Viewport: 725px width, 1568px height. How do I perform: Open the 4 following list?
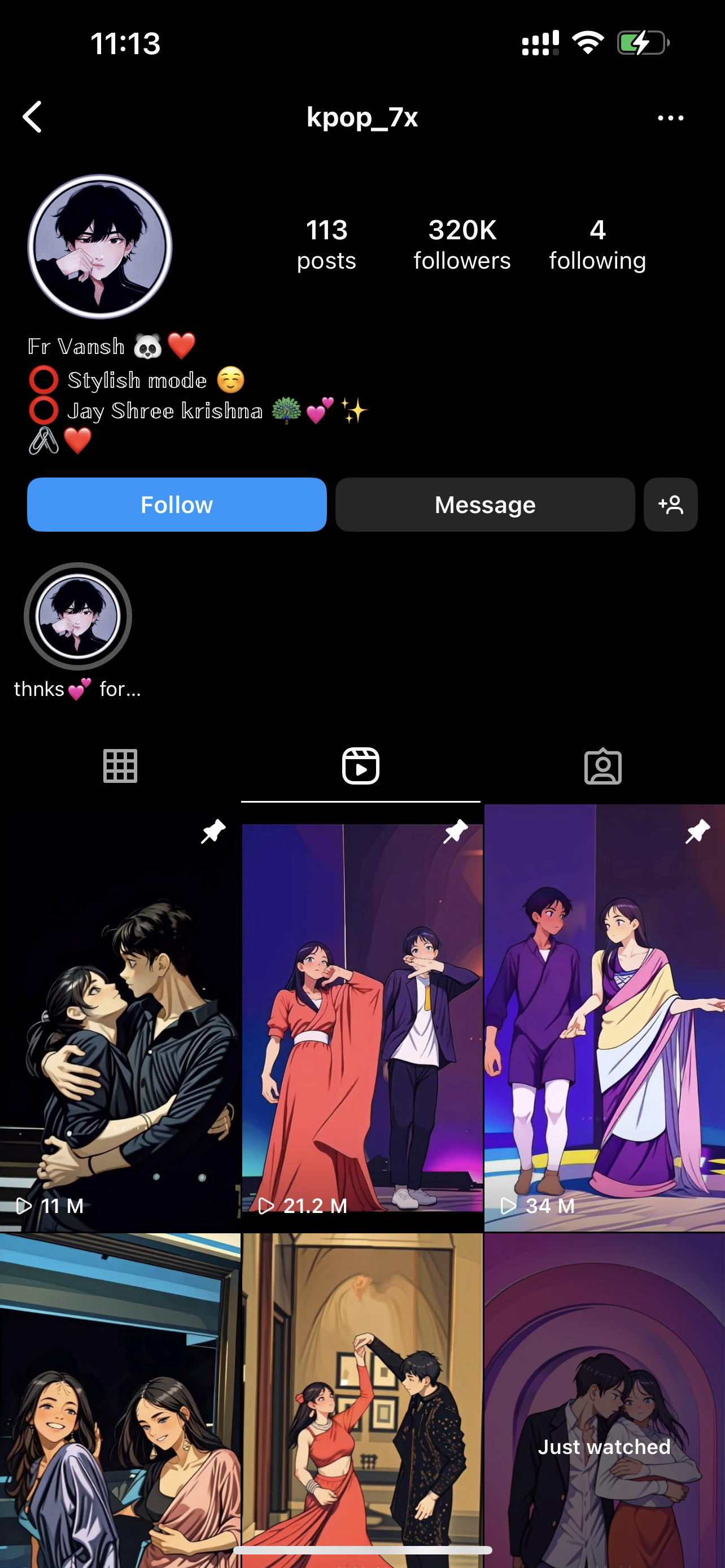[x=597, y=245]
